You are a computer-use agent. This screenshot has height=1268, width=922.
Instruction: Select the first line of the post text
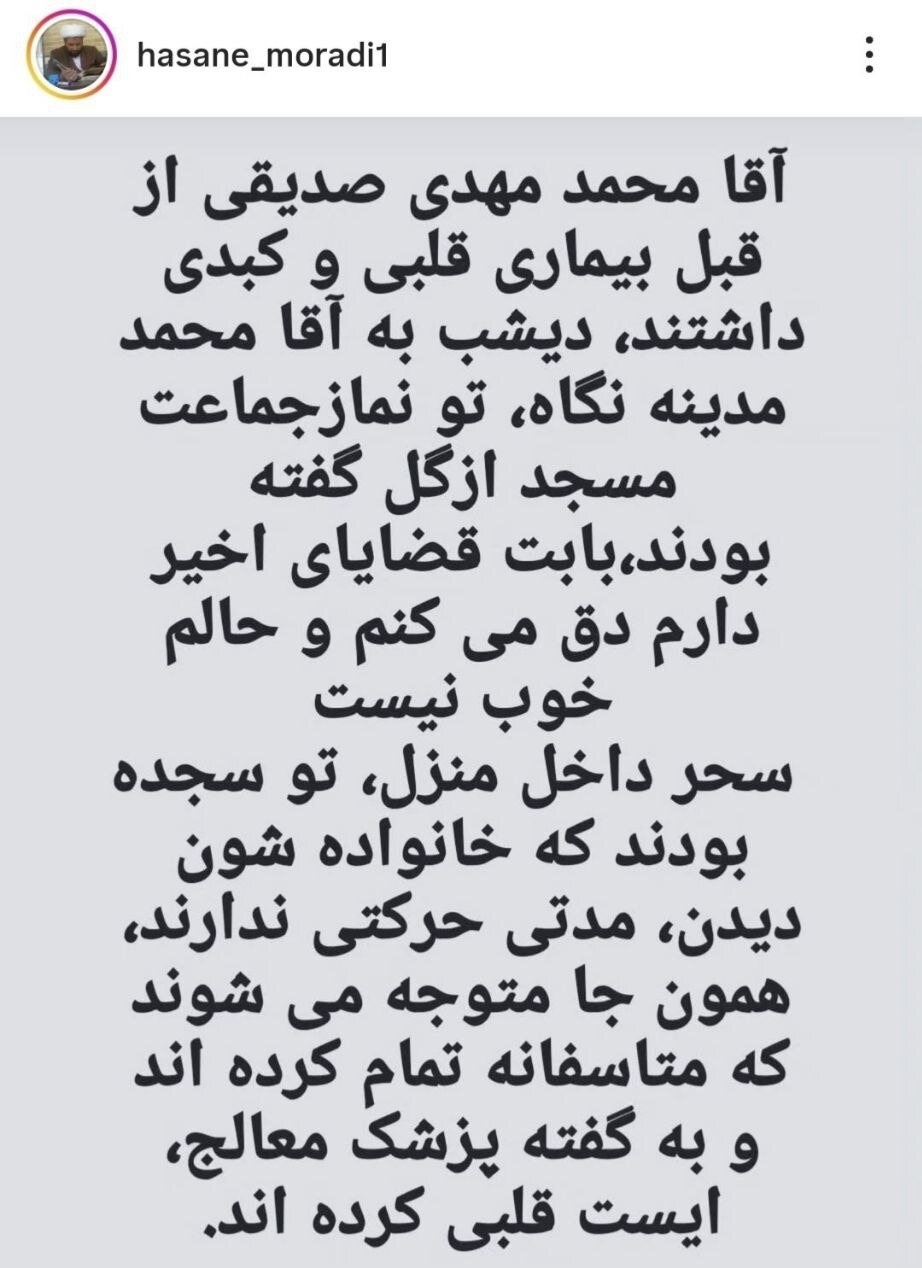461,185
